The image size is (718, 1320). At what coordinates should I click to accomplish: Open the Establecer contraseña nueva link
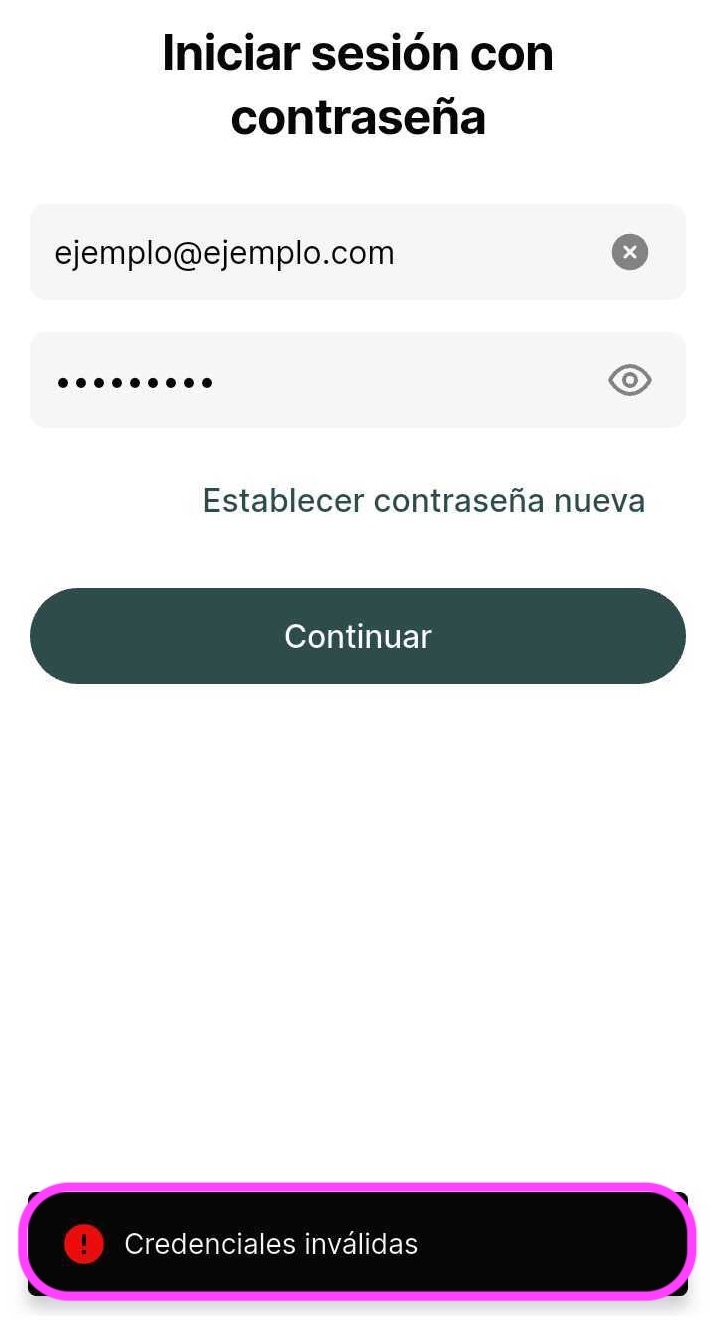click(423, 500)
